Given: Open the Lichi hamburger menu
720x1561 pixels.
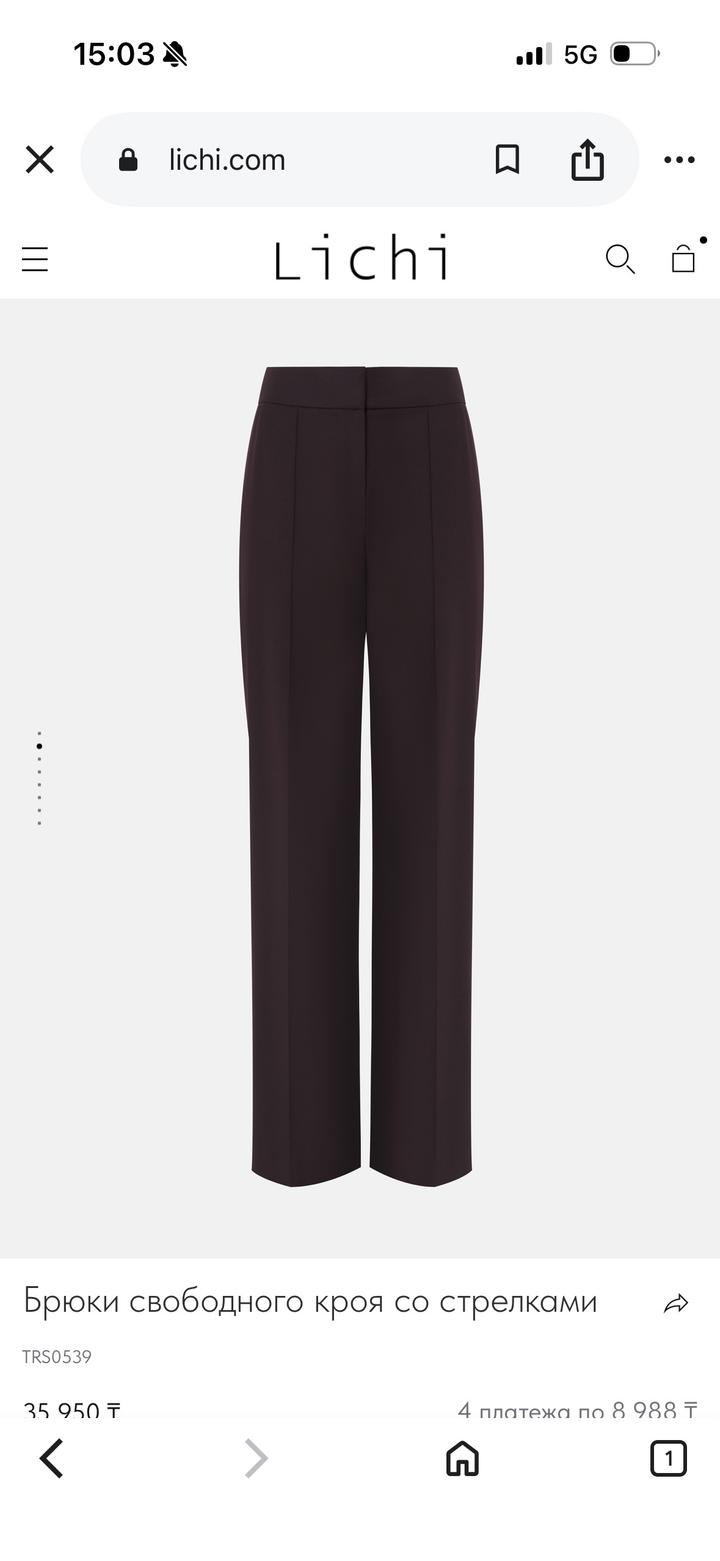Looking at the screenshot, I should (35, 260).
